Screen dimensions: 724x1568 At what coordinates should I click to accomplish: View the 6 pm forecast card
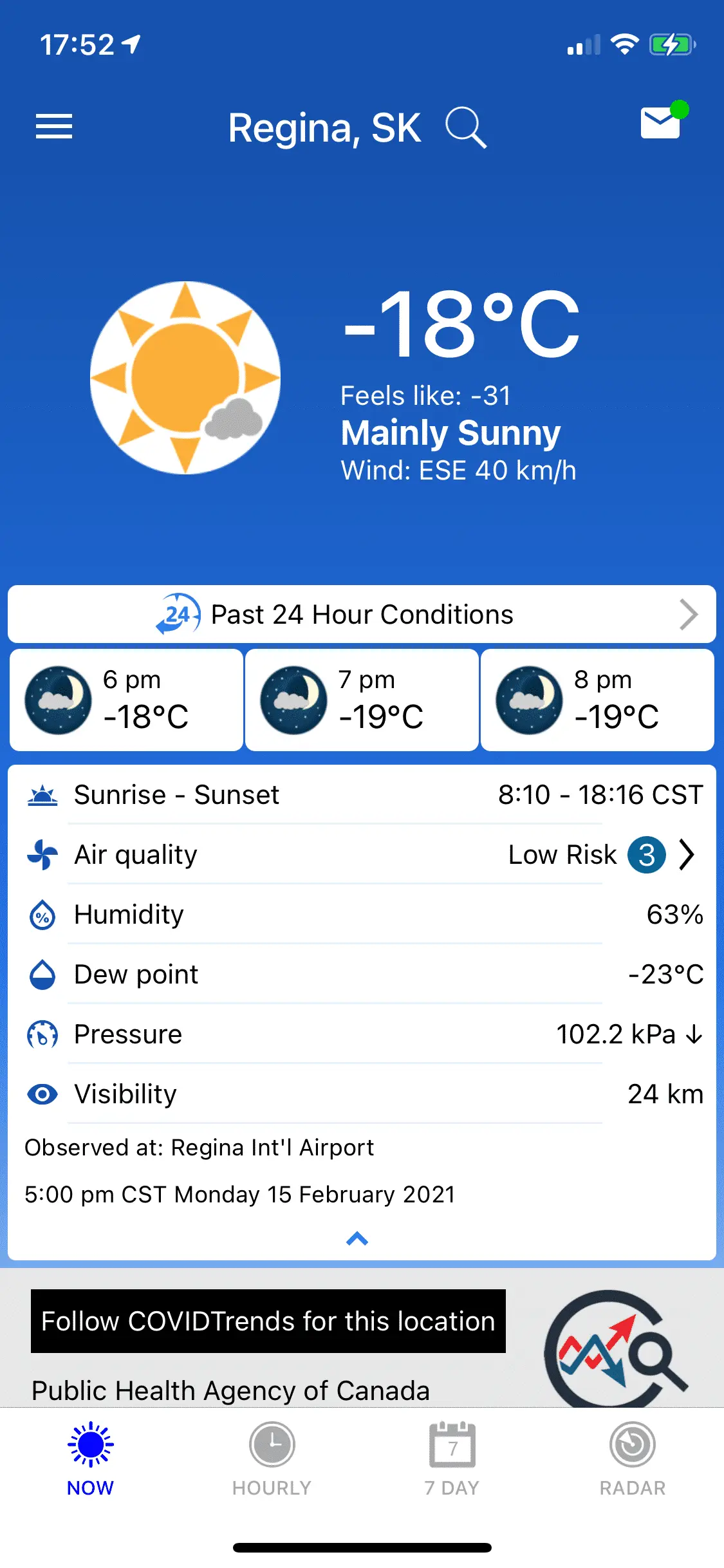coord(127,700)
